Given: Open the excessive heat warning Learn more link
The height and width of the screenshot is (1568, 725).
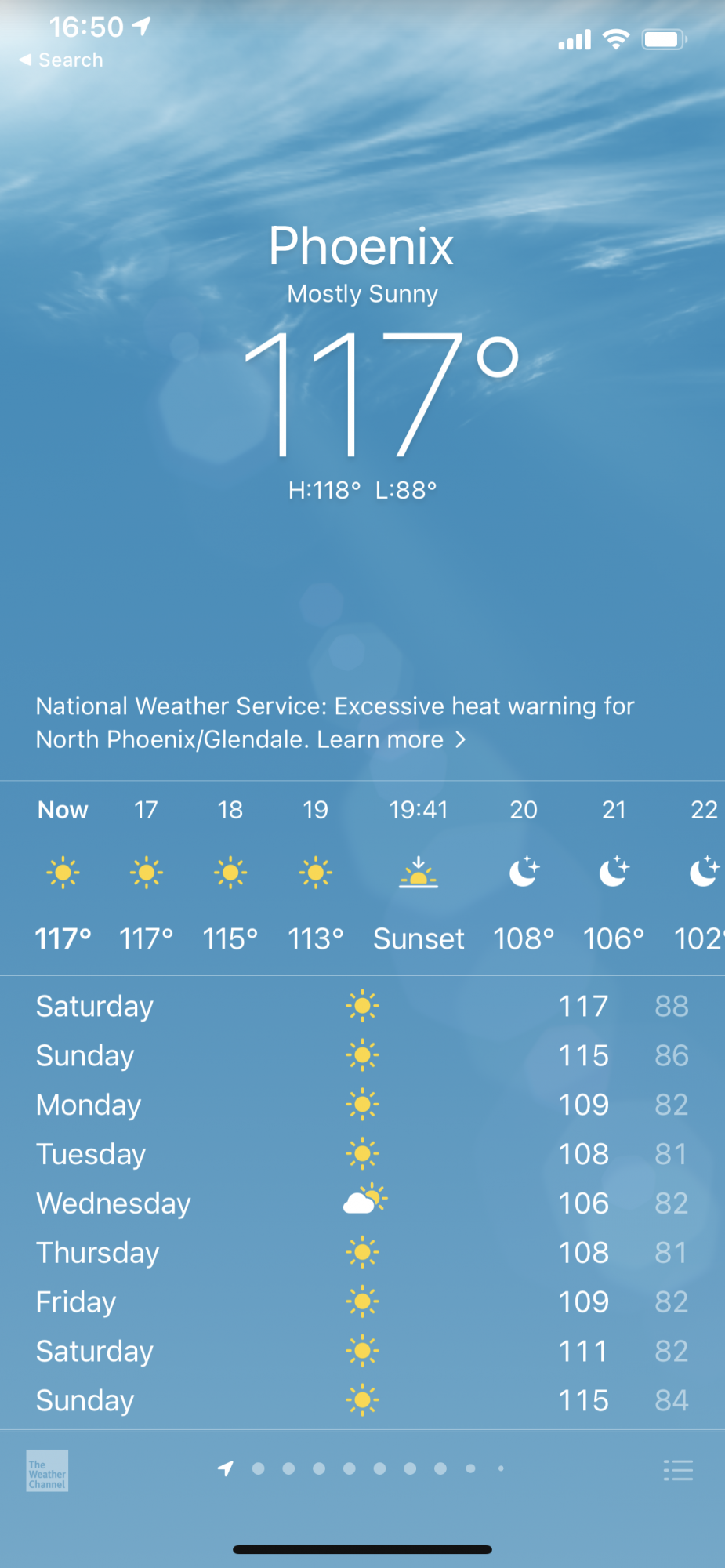Looking at the screenshot, I should pyautogui.click(x=391, y=739).
